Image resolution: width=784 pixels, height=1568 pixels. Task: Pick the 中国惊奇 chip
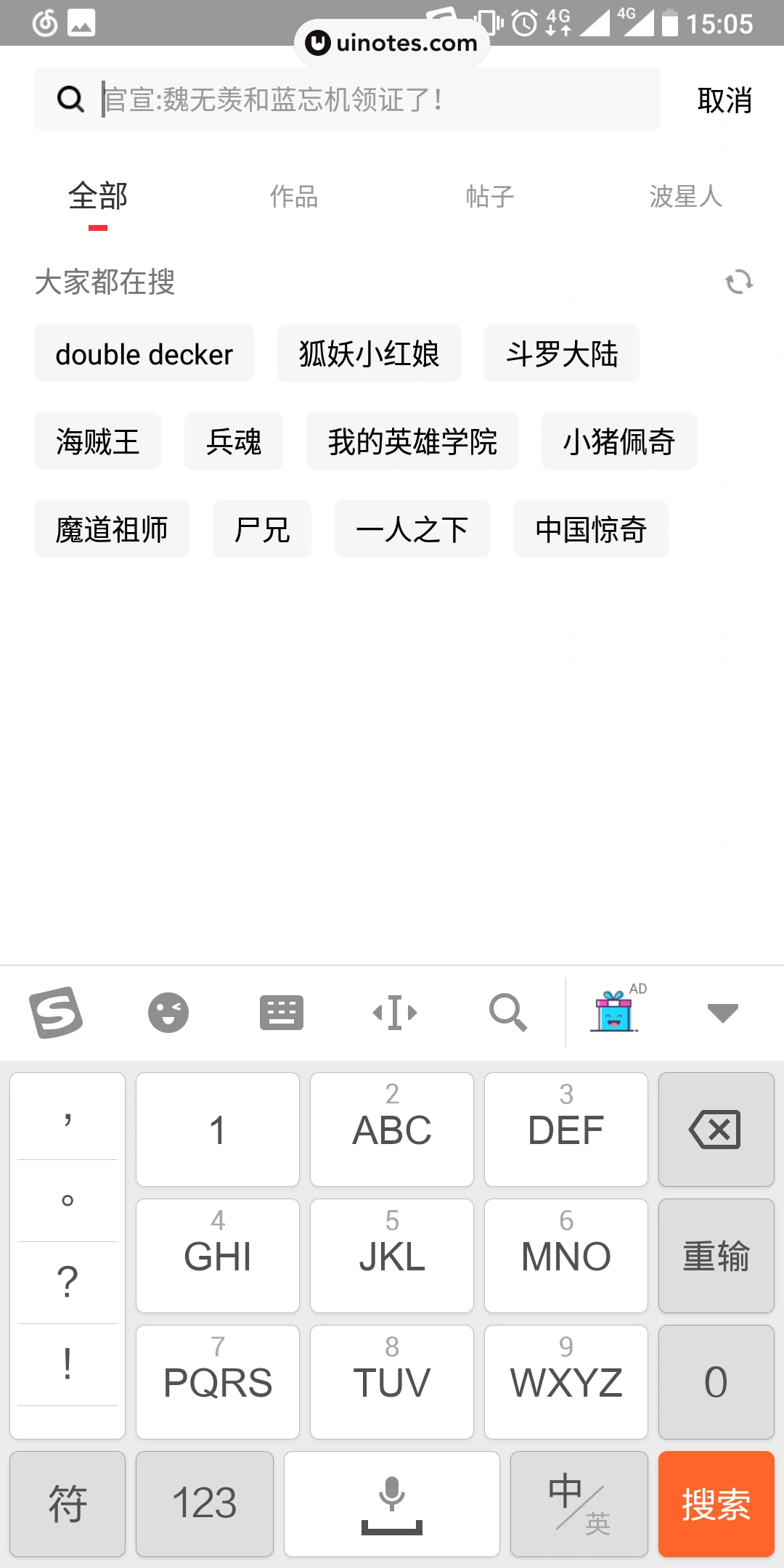pyautogui.click(x=590, y=529)
